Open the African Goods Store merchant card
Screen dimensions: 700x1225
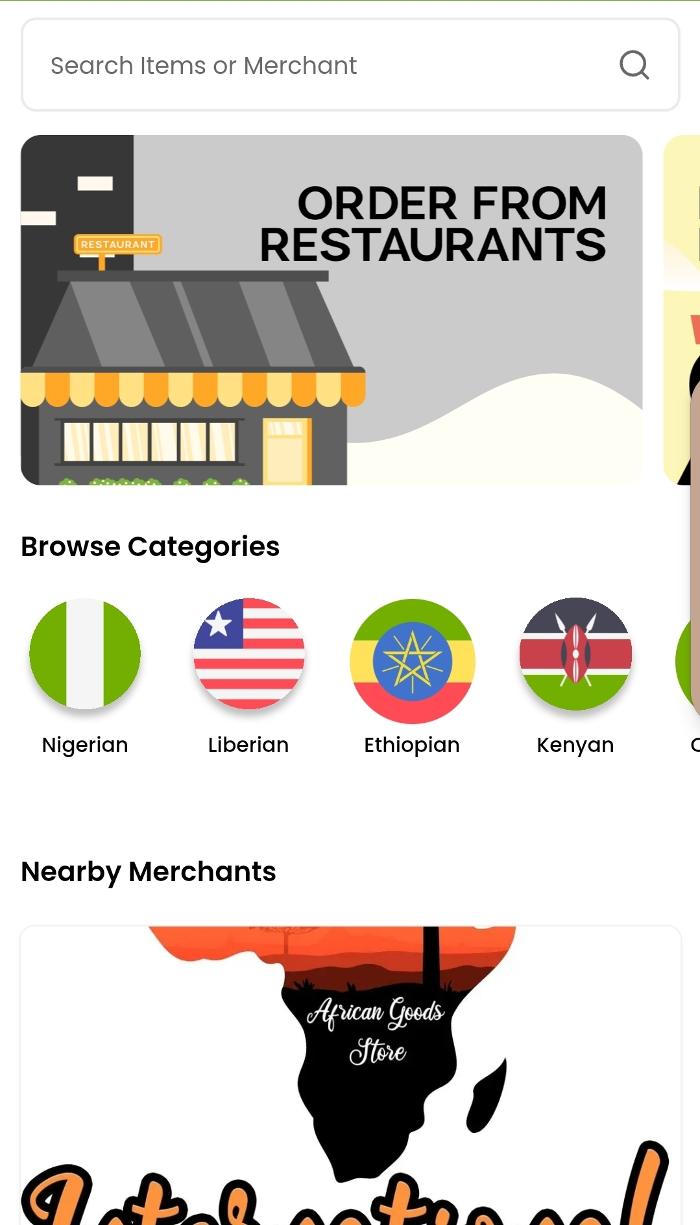tap(350, 1075)
